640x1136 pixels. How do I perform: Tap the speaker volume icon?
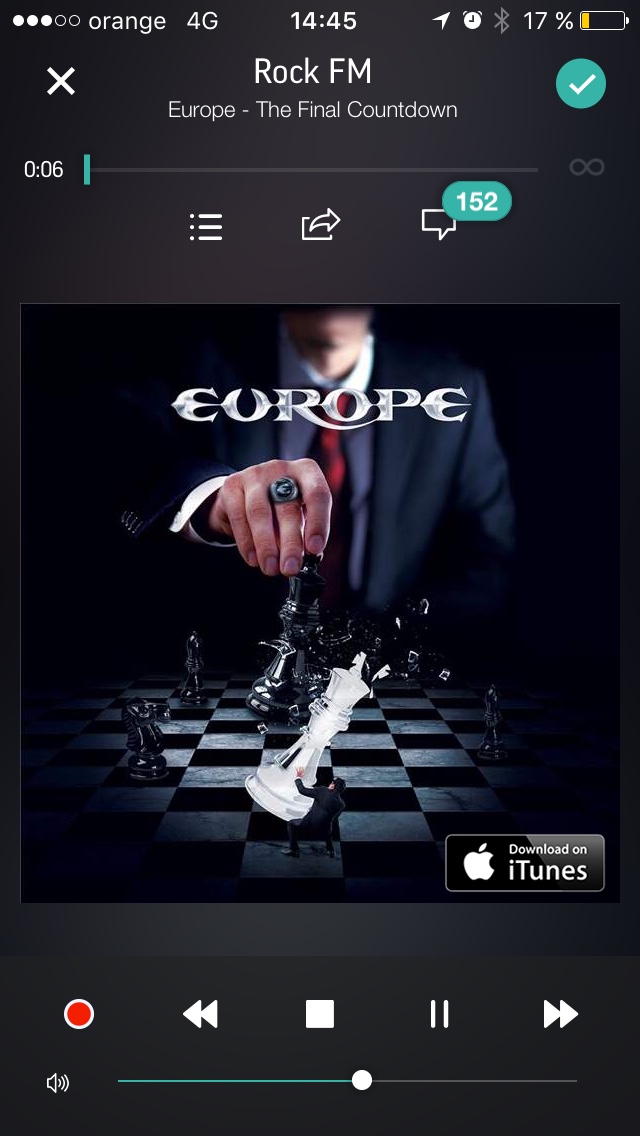(58, 1082)
